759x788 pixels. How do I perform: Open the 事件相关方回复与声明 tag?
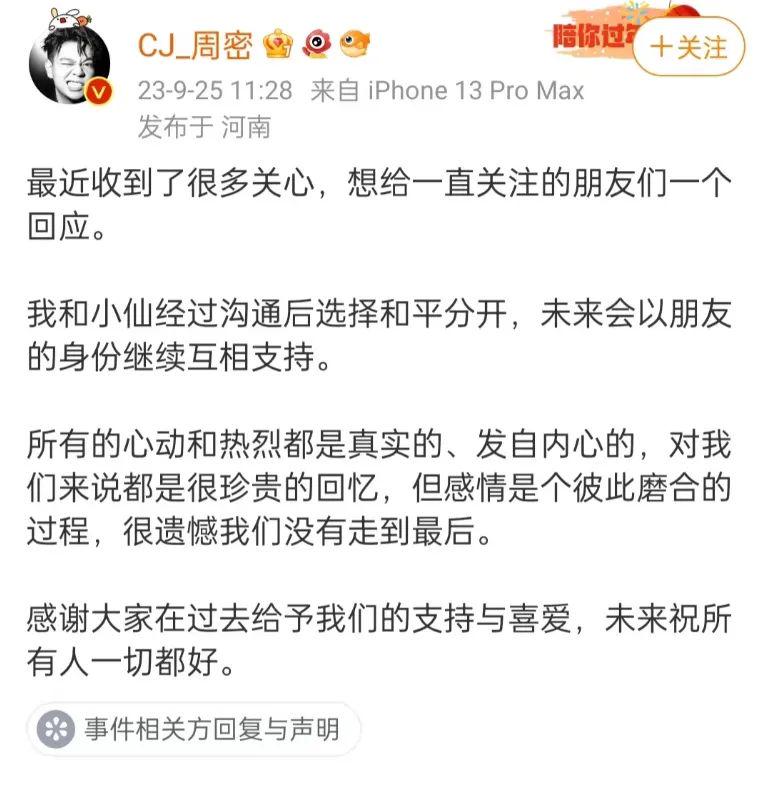194,729
